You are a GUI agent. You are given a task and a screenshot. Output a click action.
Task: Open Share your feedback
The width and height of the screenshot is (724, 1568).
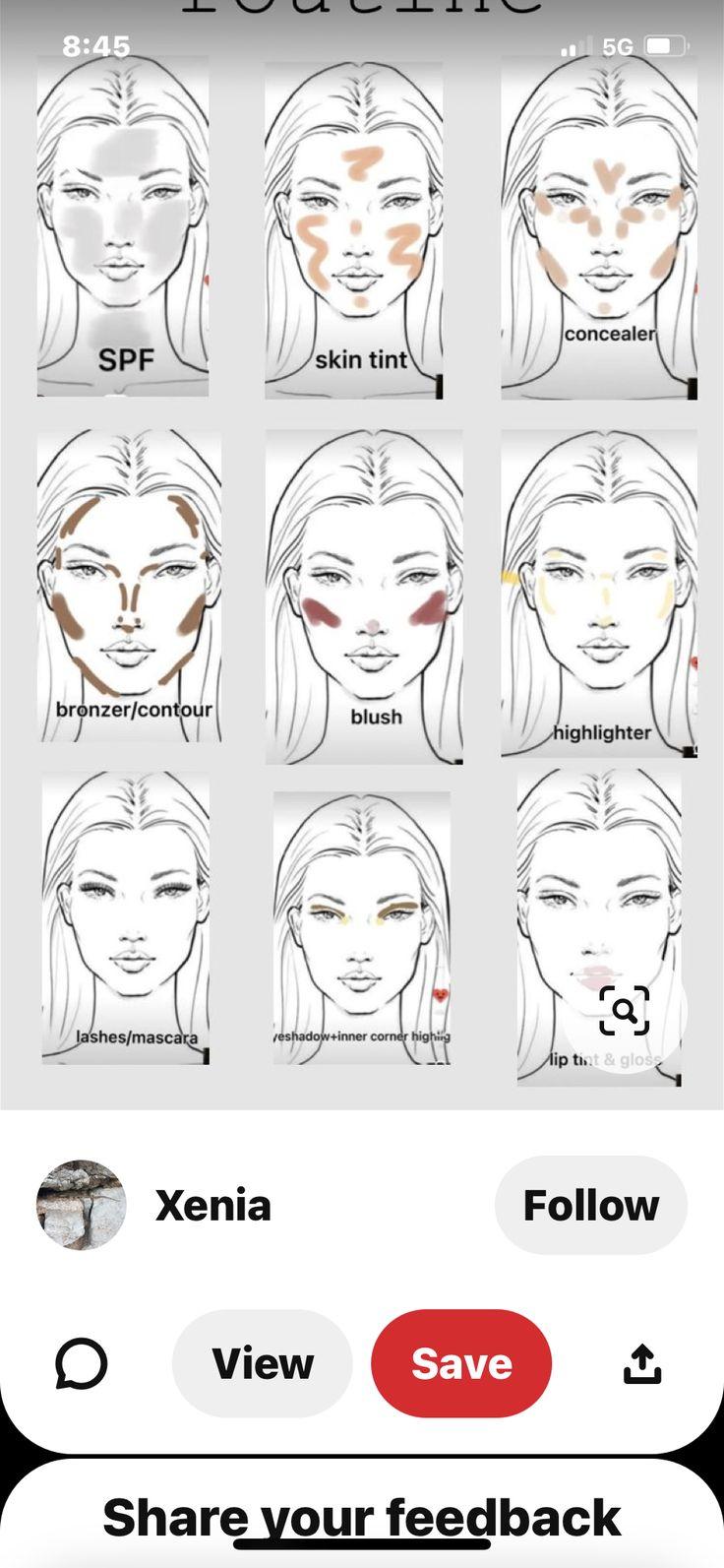362,1517
